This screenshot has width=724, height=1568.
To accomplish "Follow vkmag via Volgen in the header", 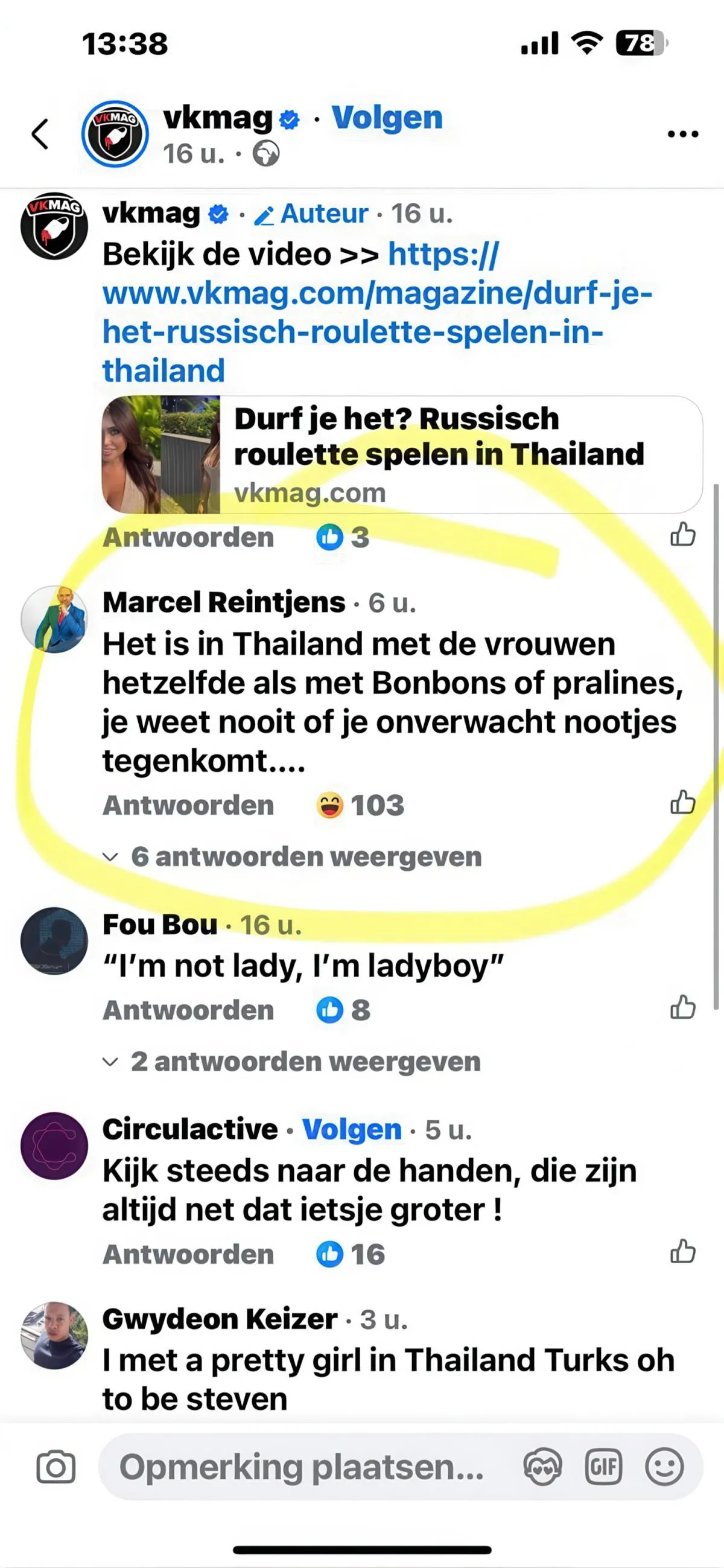I will click(x=387, y=117).
